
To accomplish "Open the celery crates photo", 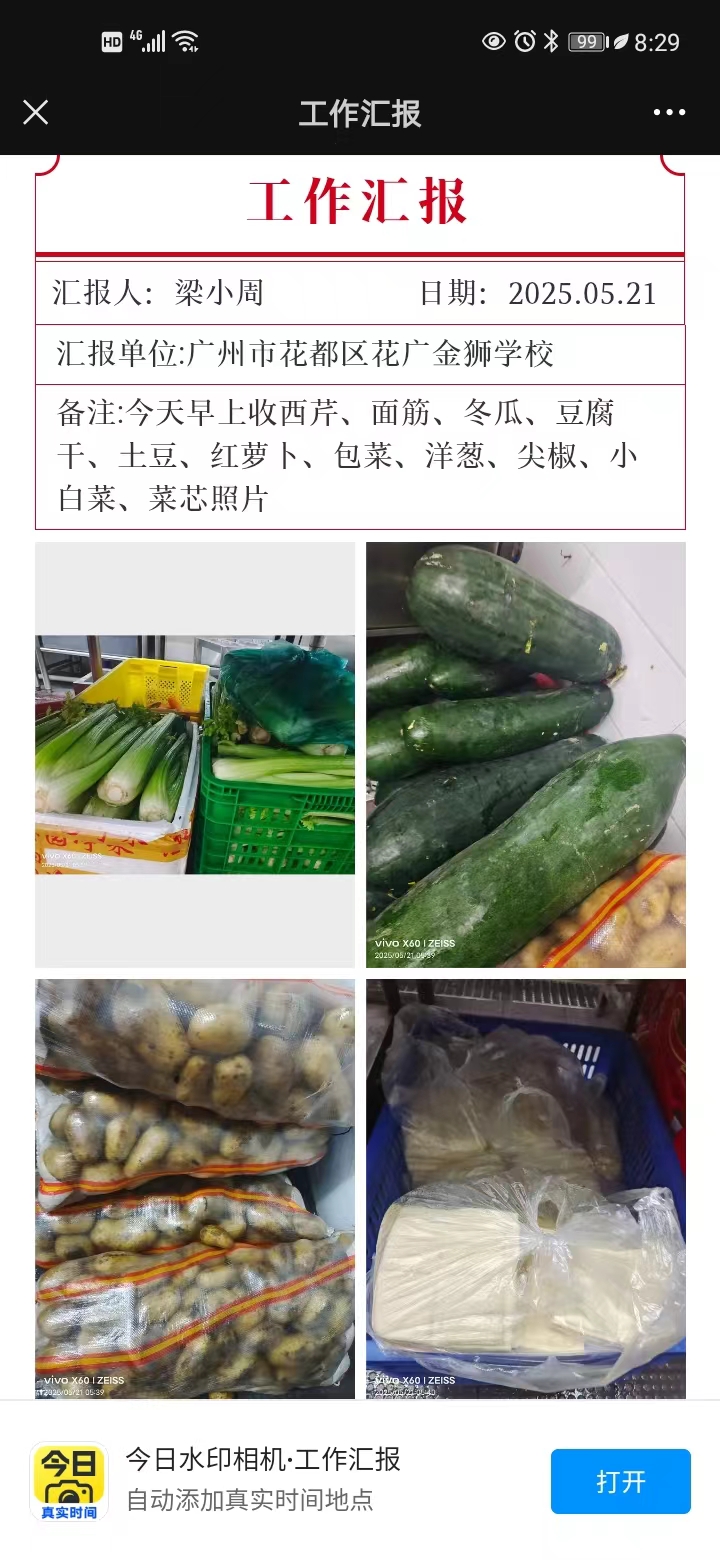I will pos(195,755).
